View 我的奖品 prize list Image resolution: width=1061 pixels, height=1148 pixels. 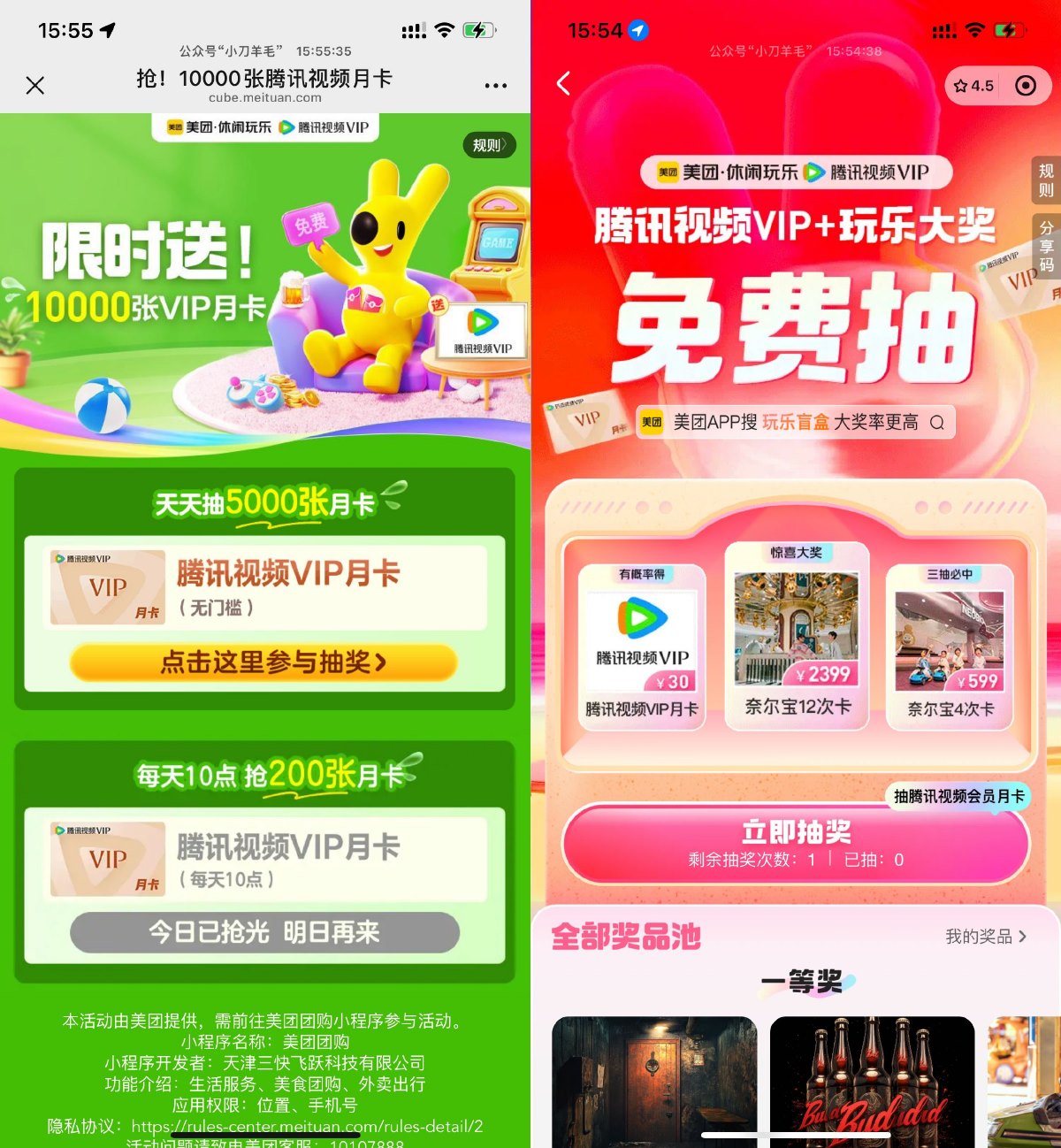981,938
